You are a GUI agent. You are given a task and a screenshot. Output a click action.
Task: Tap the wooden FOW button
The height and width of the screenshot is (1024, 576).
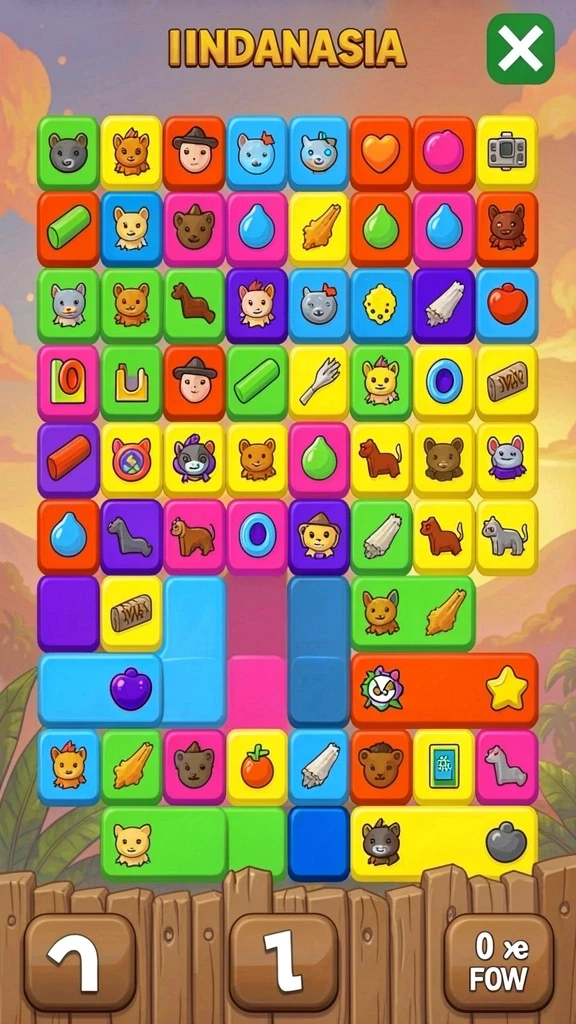coord(499,962)
